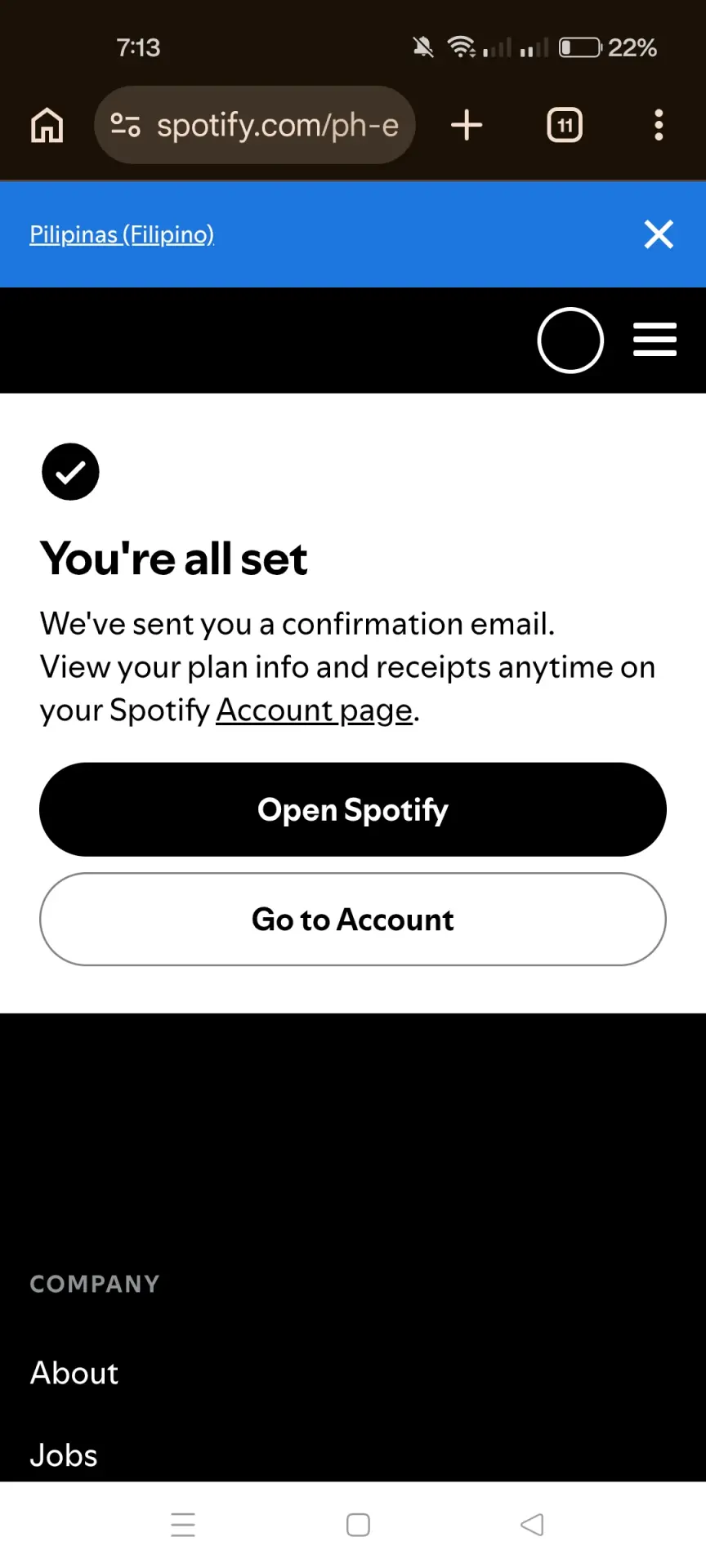Open the system recent apps menu

(x=183, y=1525)
